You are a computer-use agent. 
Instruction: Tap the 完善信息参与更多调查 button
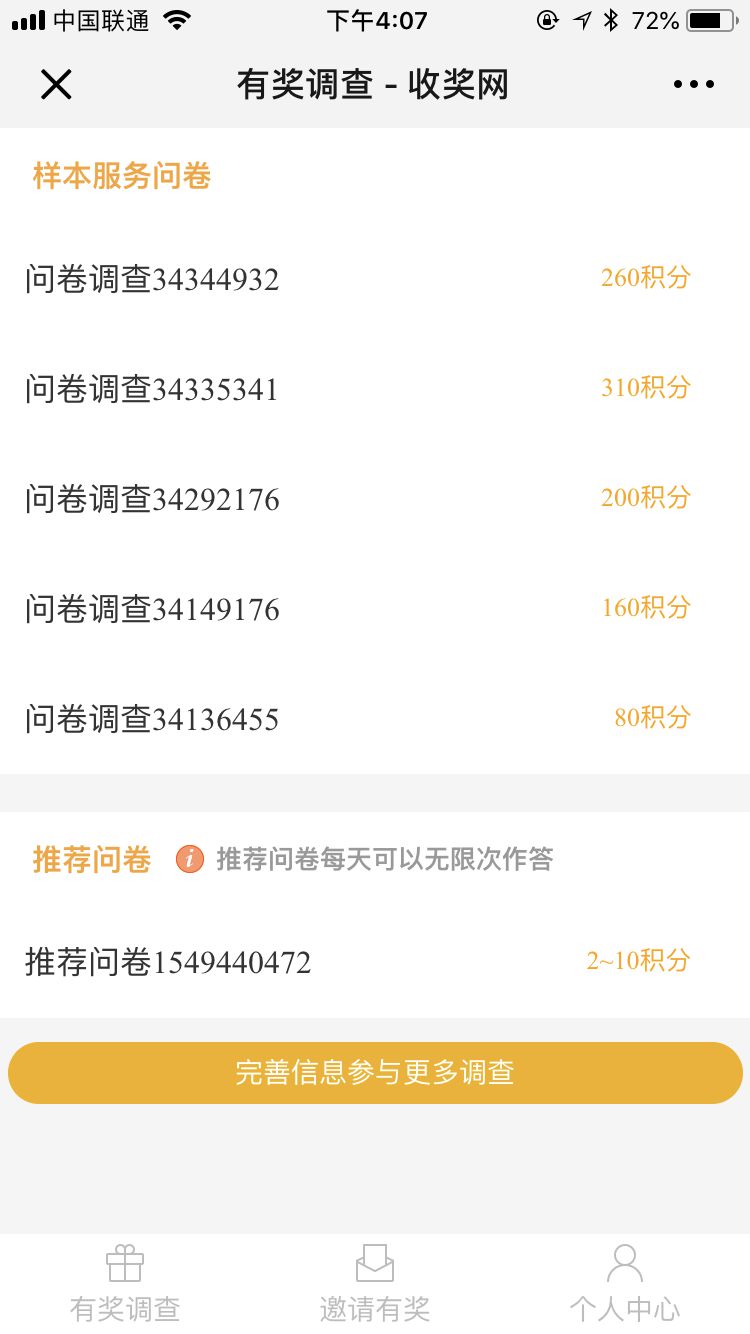(x=375, y=1071)
